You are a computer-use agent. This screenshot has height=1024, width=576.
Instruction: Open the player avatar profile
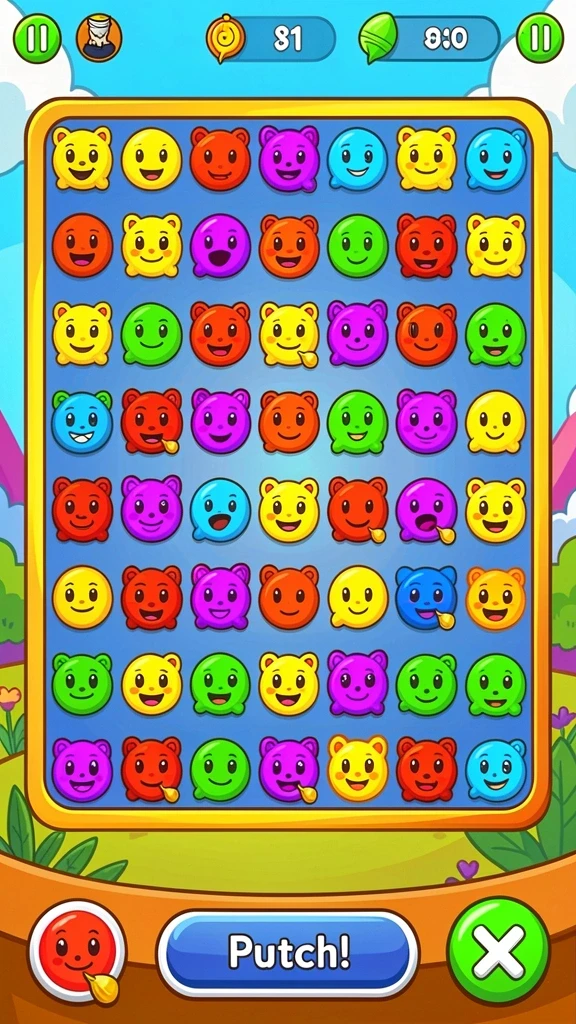point(99,38)
